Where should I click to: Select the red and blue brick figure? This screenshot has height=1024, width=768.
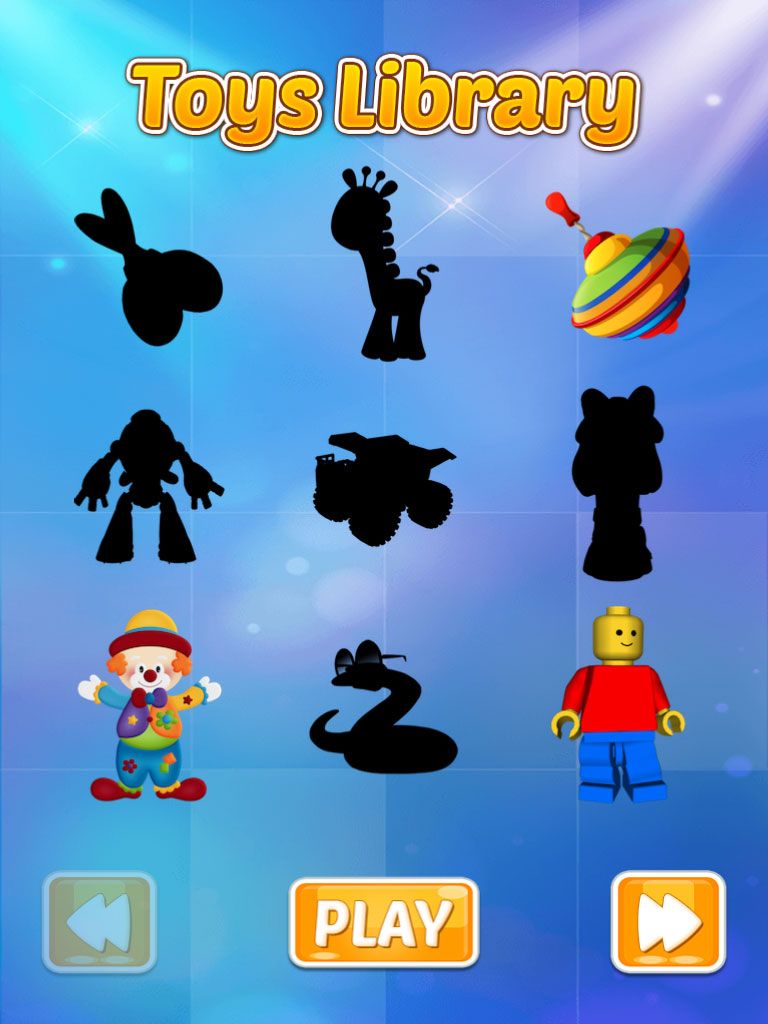pyautogui.click(x=618, y=705)
